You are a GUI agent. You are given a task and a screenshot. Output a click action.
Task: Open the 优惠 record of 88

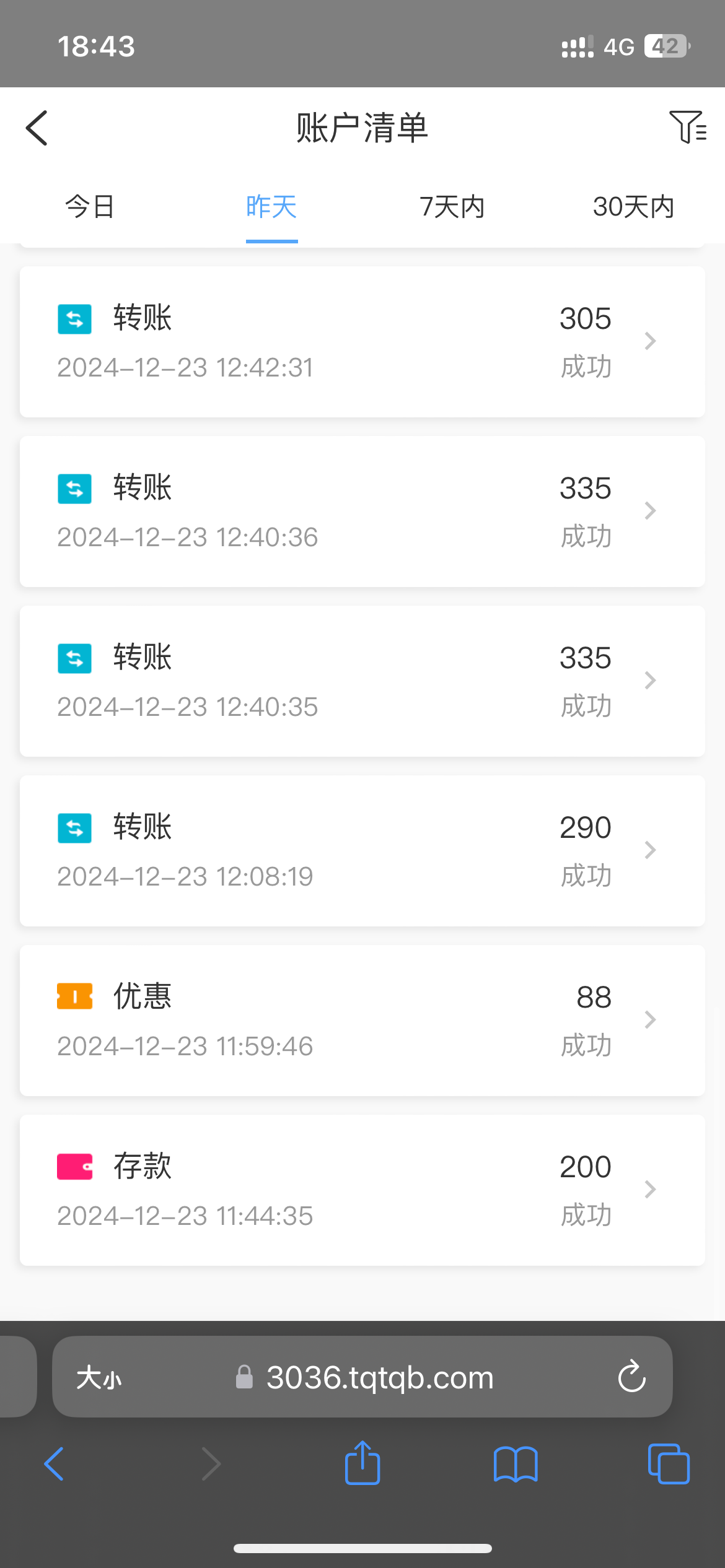[362, 1021]
